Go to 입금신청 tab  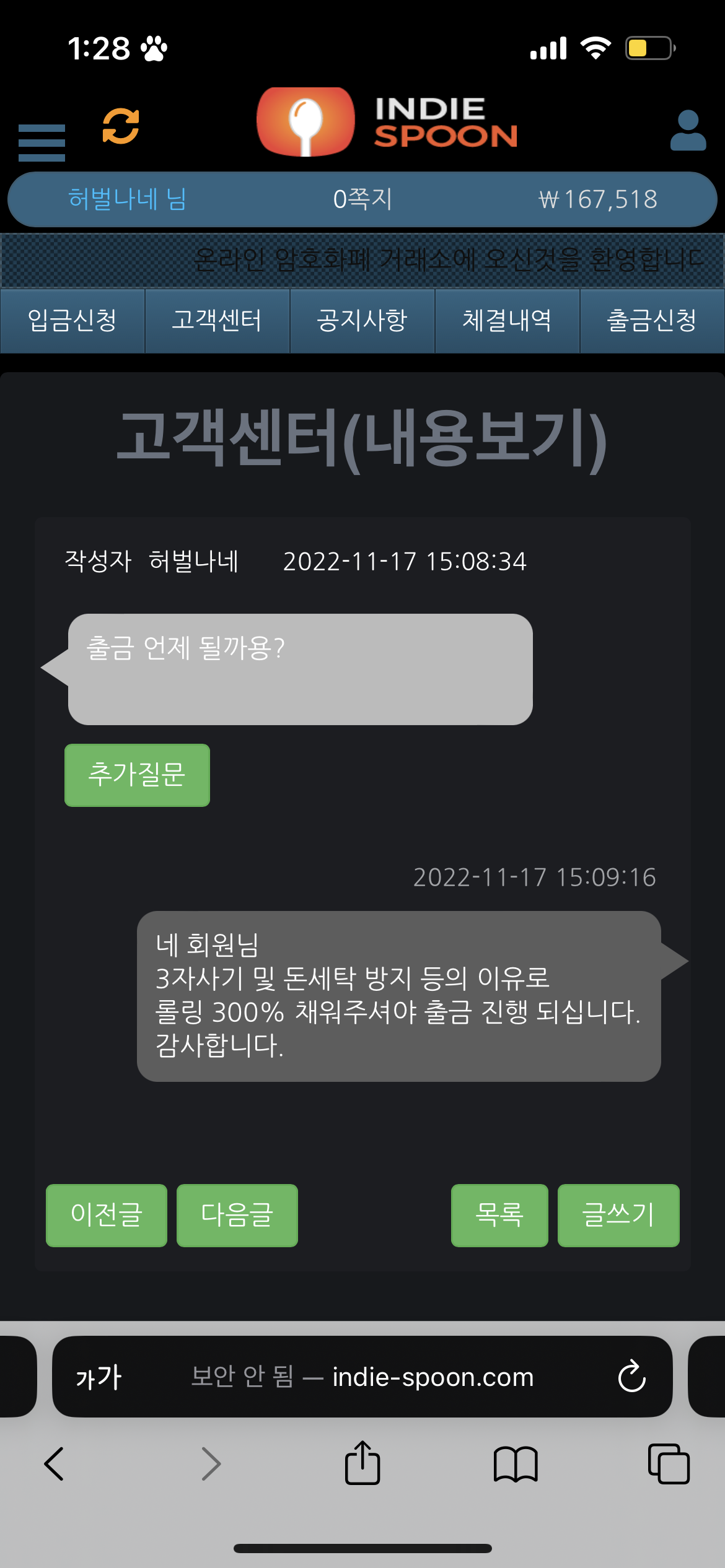coord(72,321)
